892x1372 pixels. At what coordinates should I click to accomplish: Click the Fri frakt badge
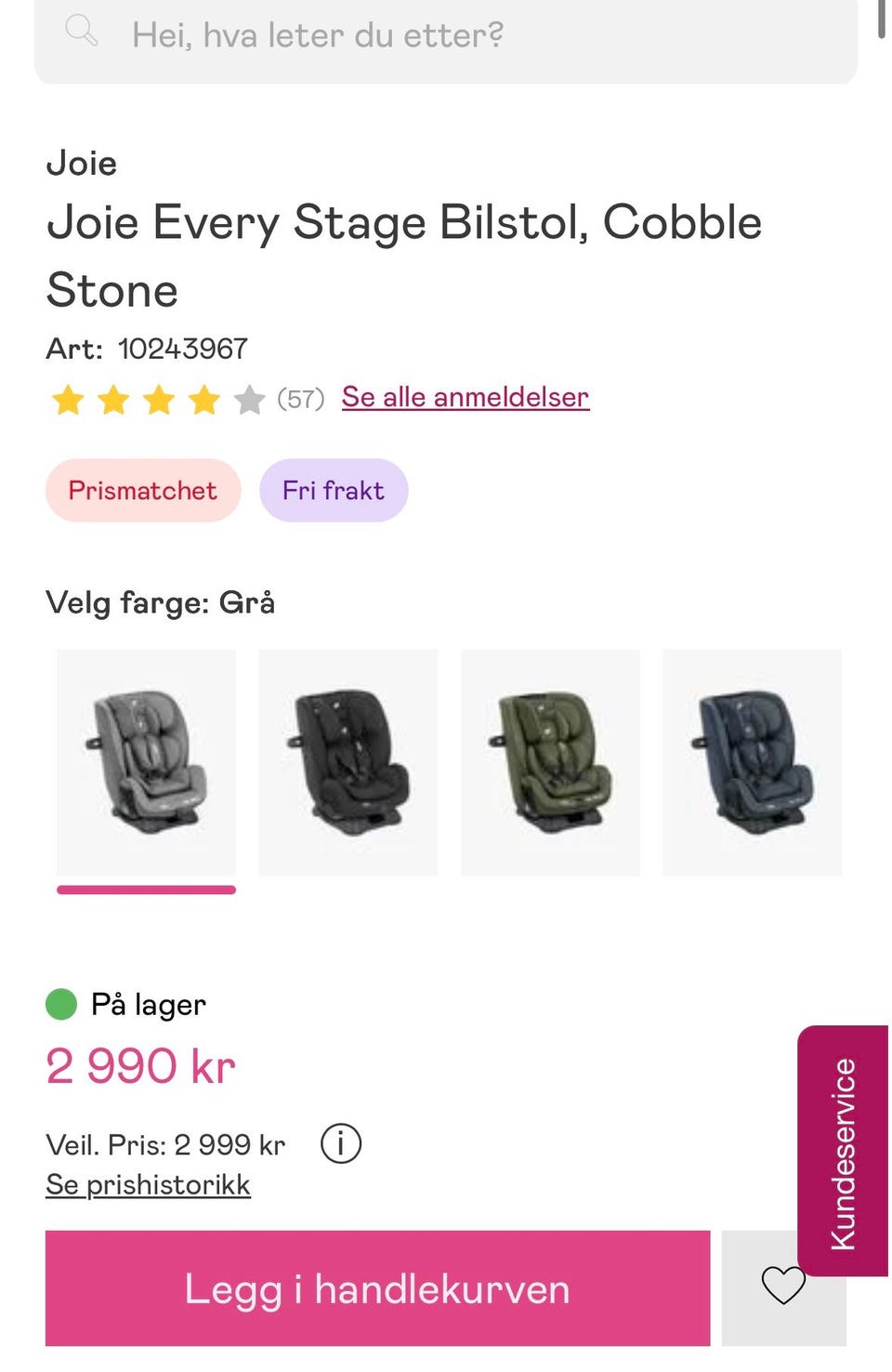(x=334, y=490)
